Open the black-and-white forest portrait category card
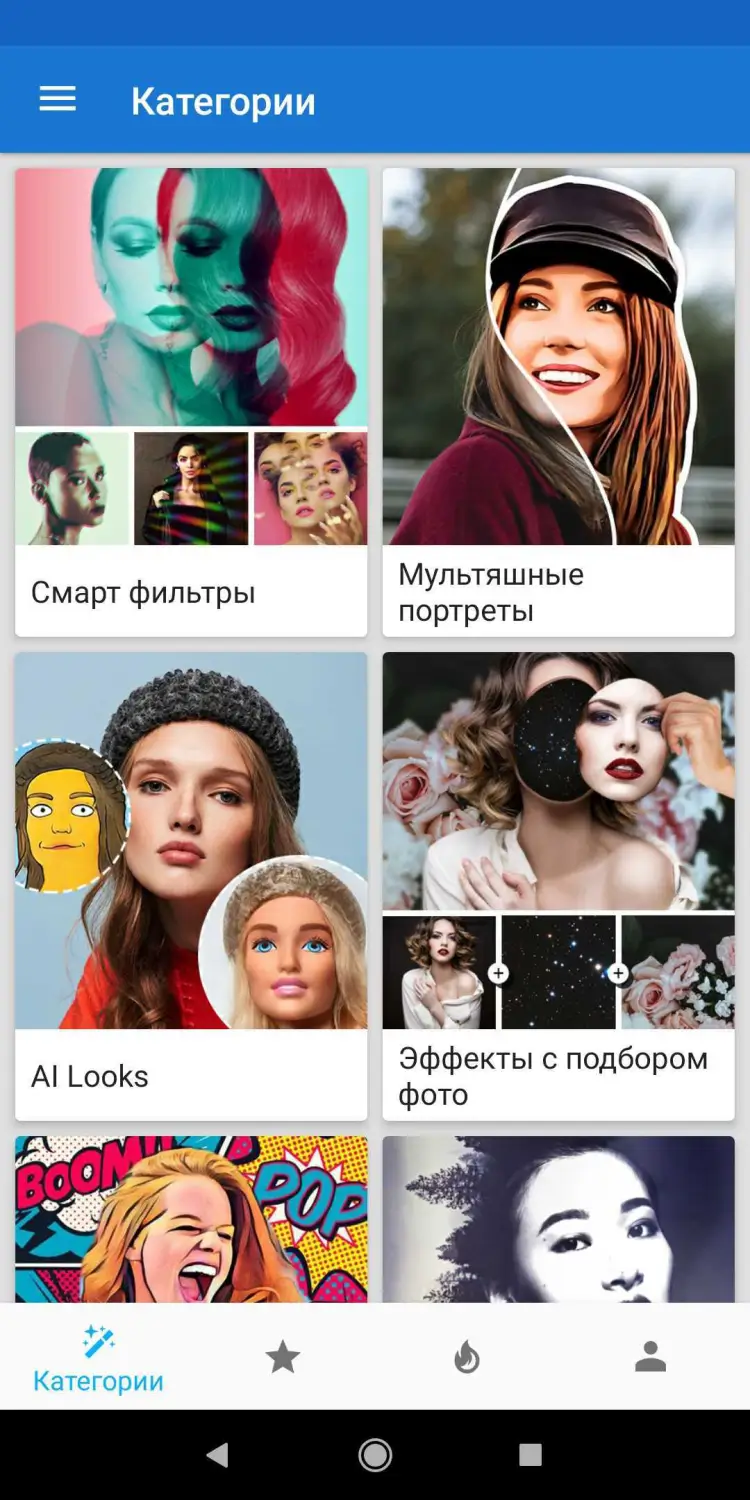The width and height of the screenshot is (750, 1500). [x=558, y=1220]
